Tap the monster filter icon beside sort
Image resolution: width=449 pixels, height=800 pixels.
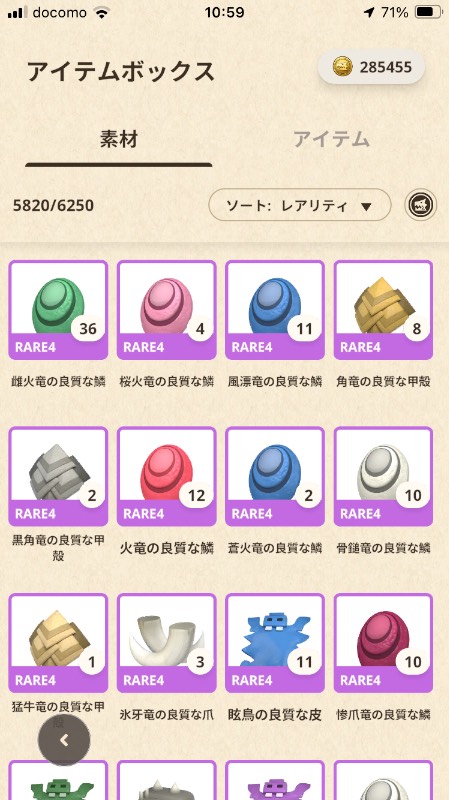(x=420, y=205)
